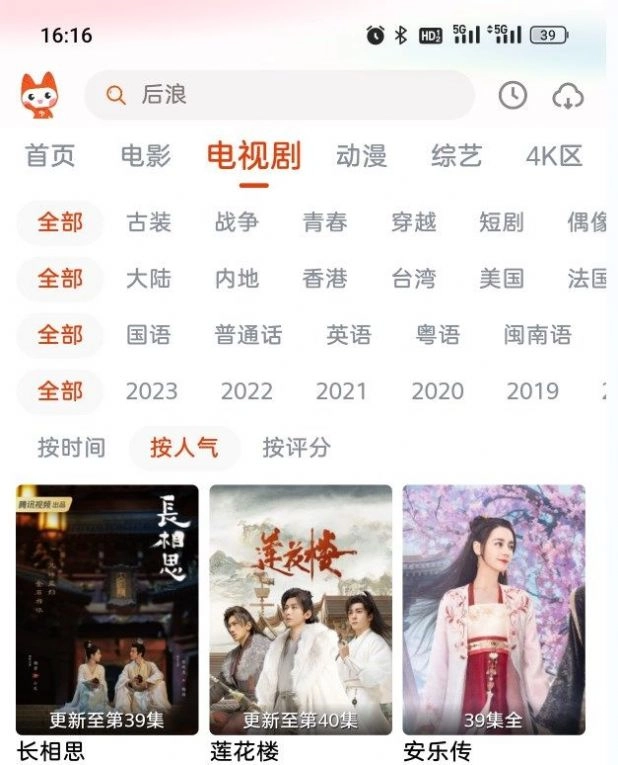Select year 2022 filter
The image size is (618, 765).
click(x=246, y=391)
